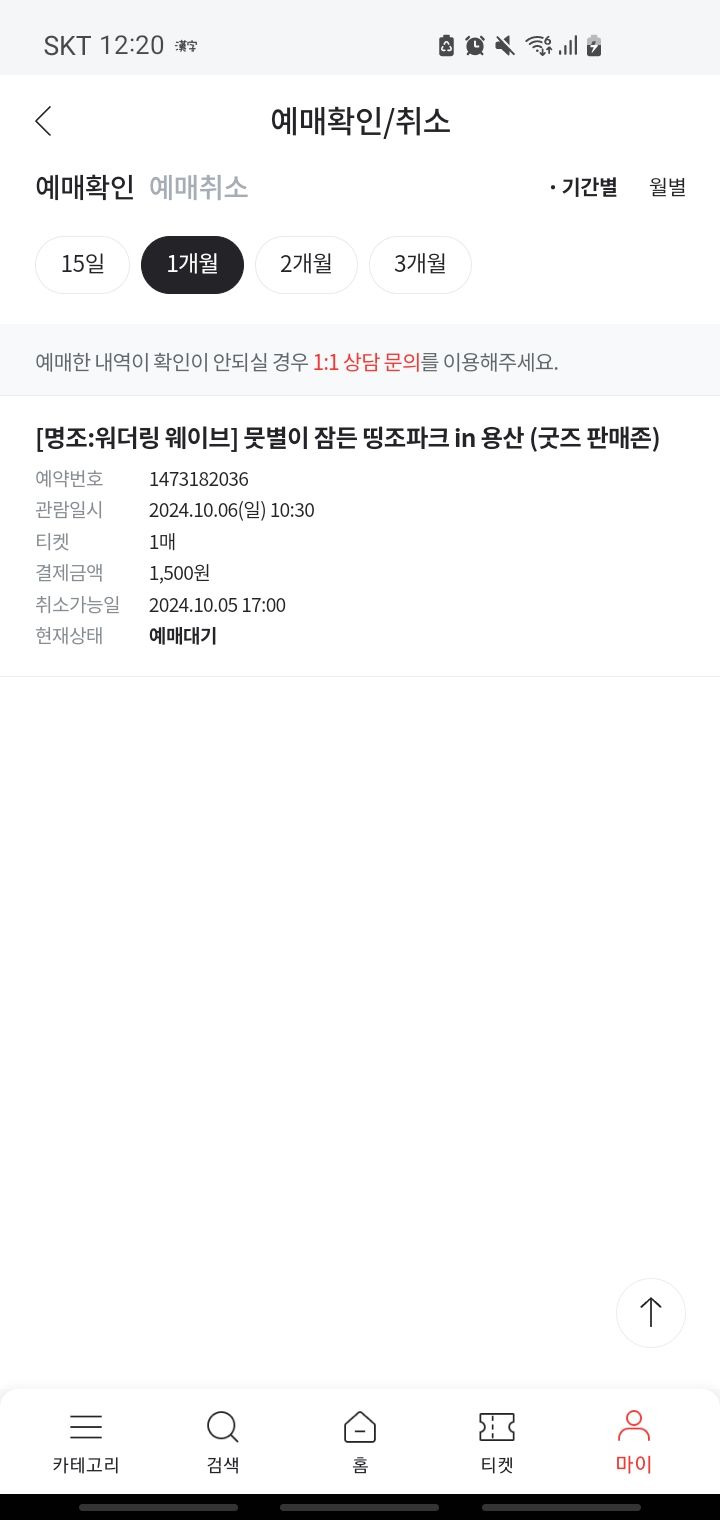The width and height of the screenshot is (720, 1520).
Task: Open the 1:1 상담 문의 link
Action: tap(366, 362)
